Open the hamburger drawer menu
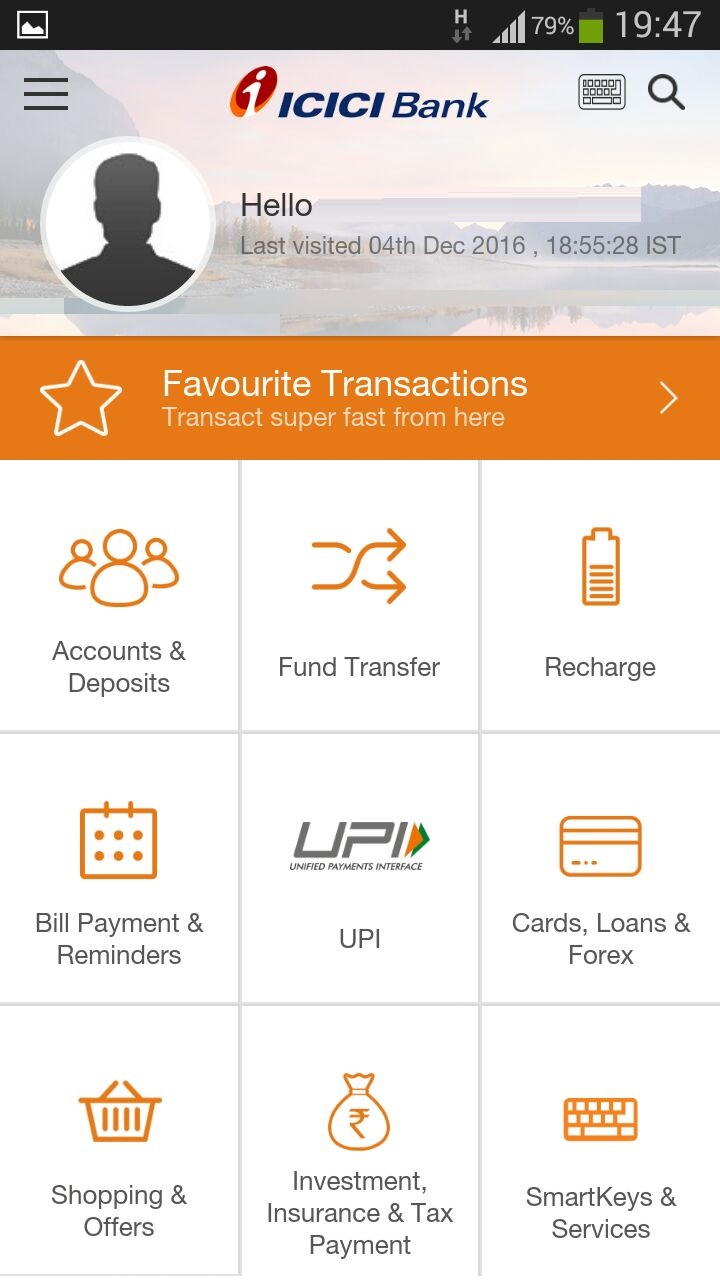This screenshot has width=720, height=1280. coord(46,93)
